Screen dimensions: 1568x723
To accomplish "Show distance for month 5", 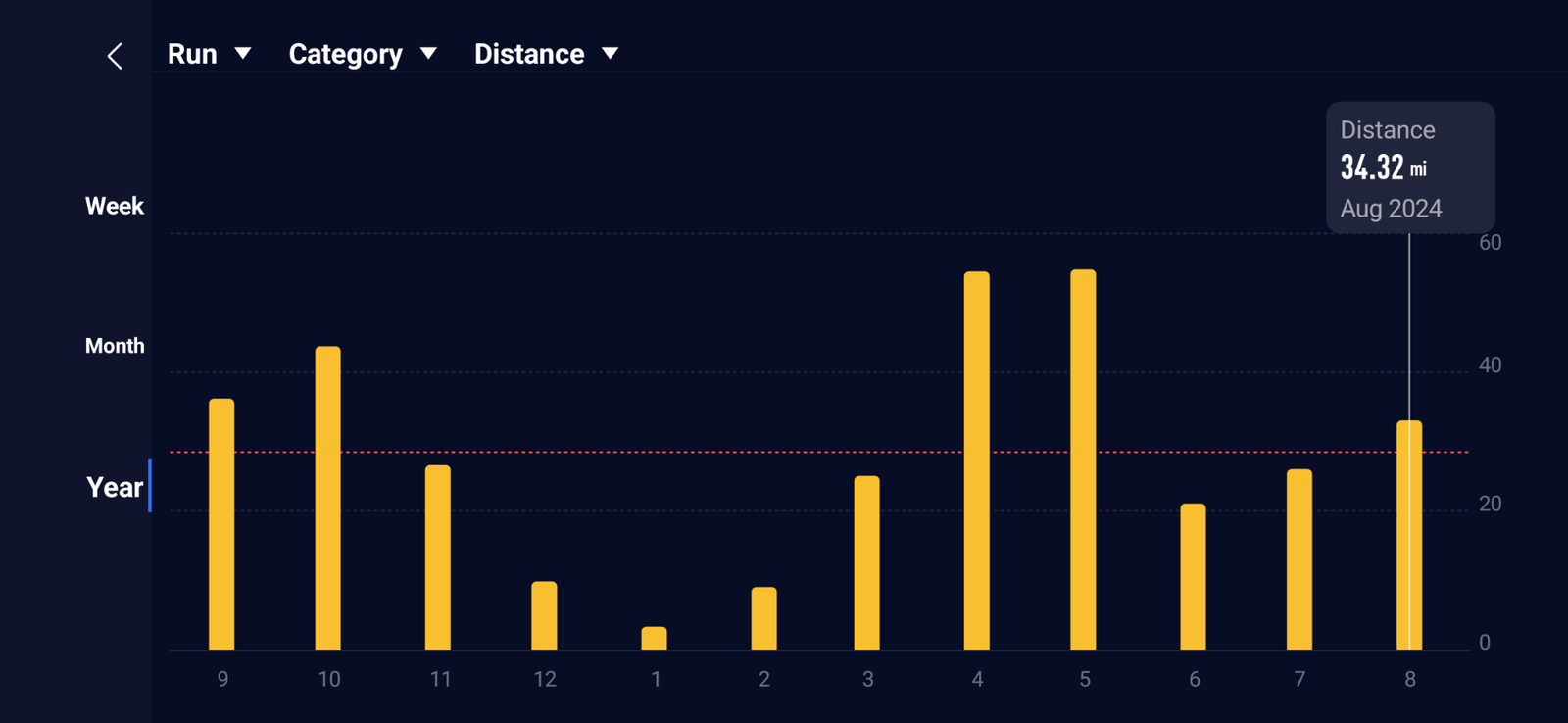I will point(1083,459).
